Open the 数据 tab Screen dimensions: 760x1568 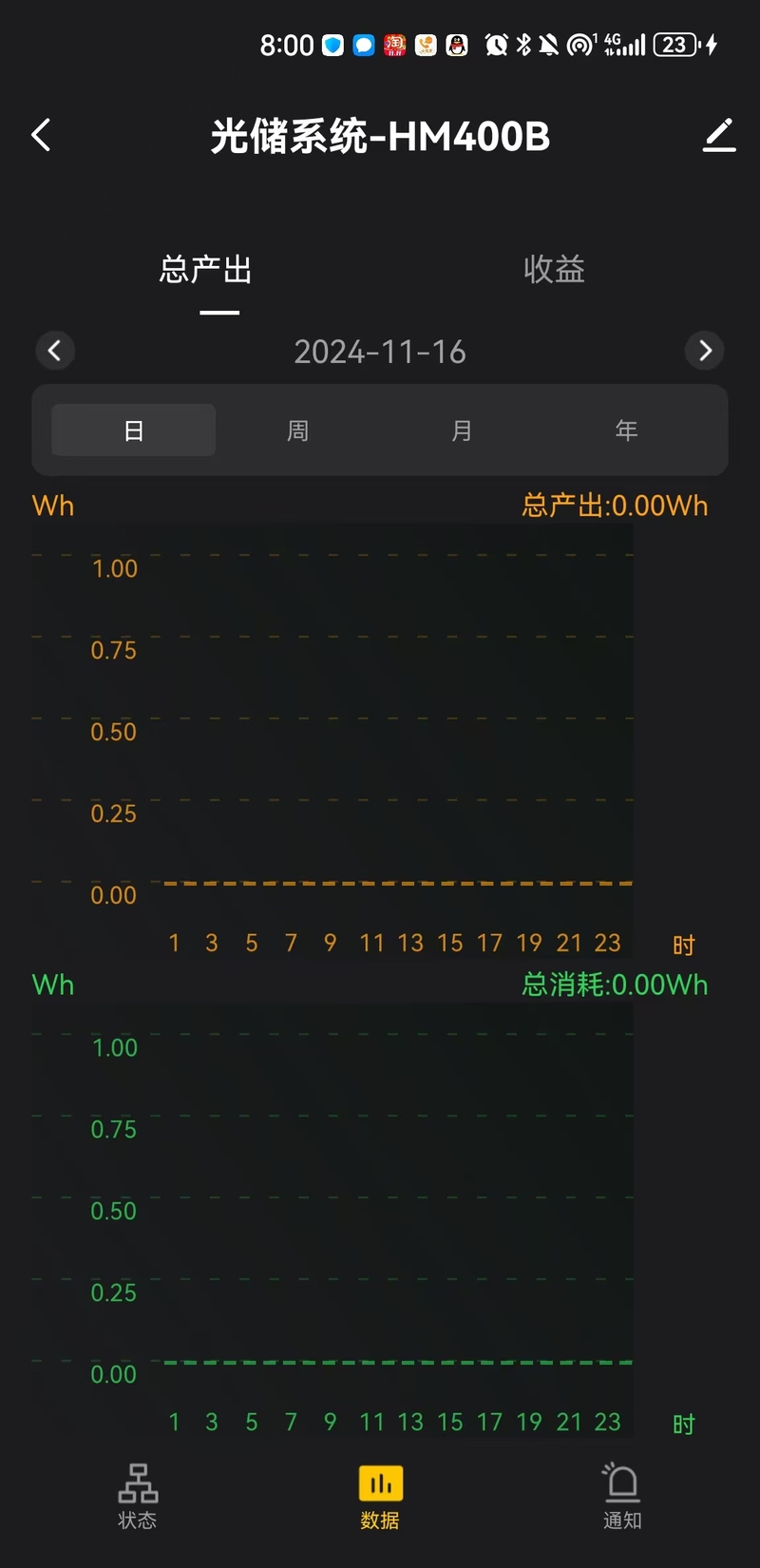(380, 1496)
